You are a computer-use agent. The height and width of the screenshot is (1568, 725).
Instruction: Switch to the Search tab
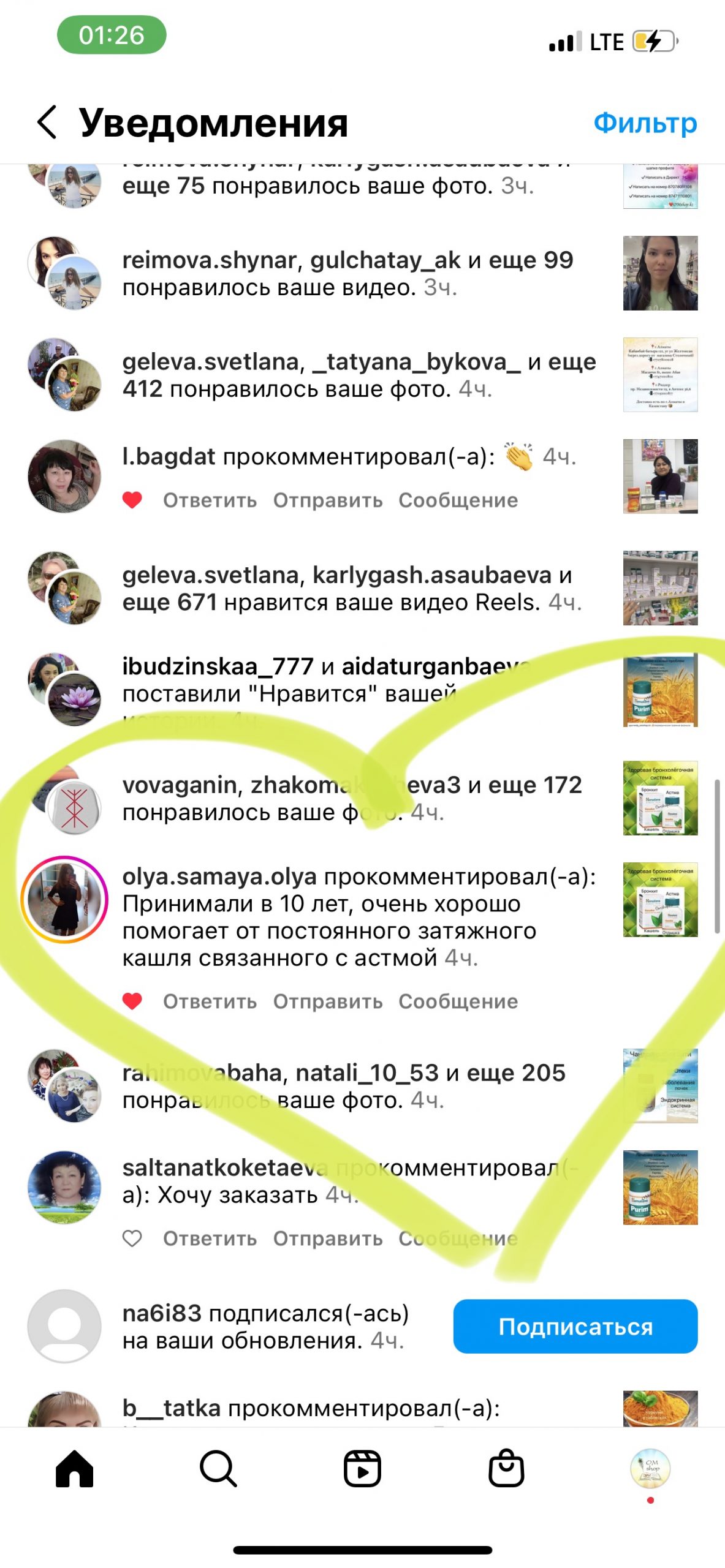pyautogui.click(x=218, y=1469)
